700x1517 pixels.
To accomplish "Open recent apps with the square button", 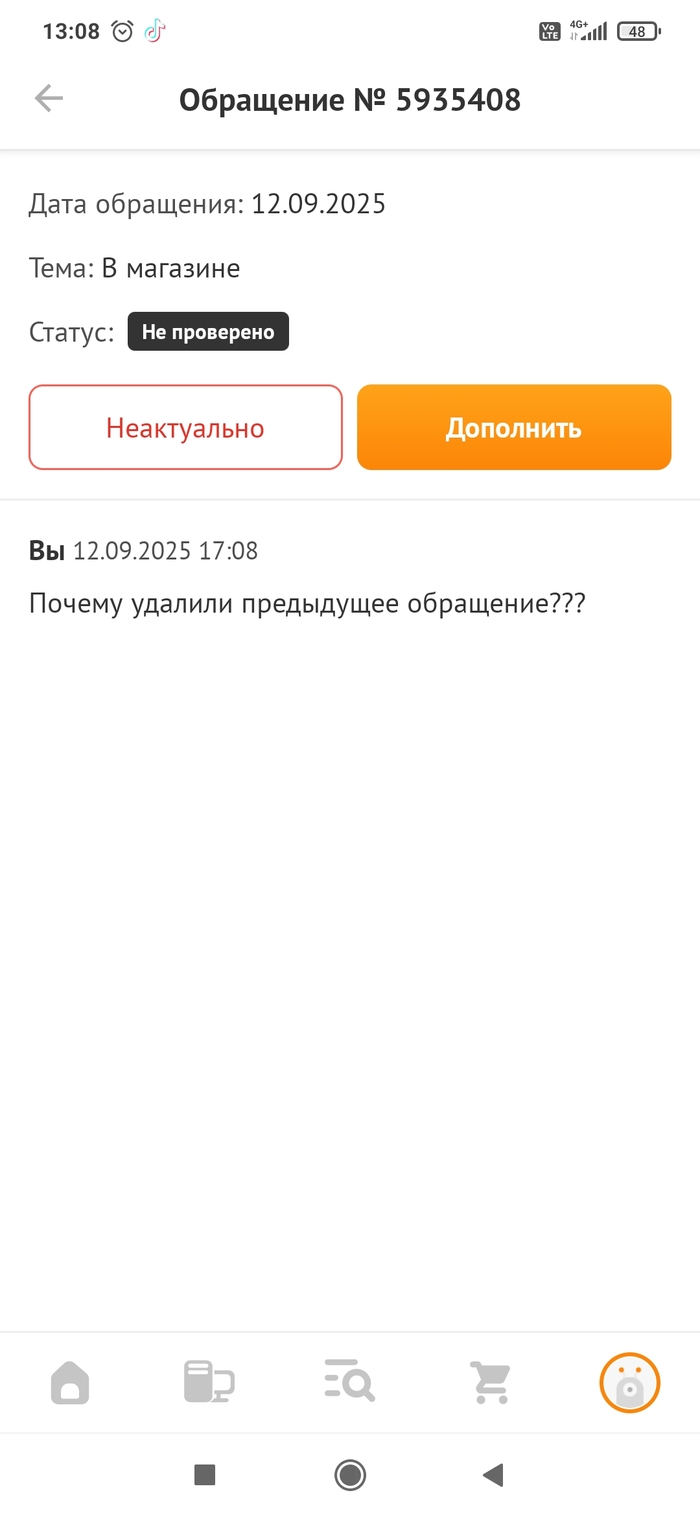I will [x=205, y=1474].
